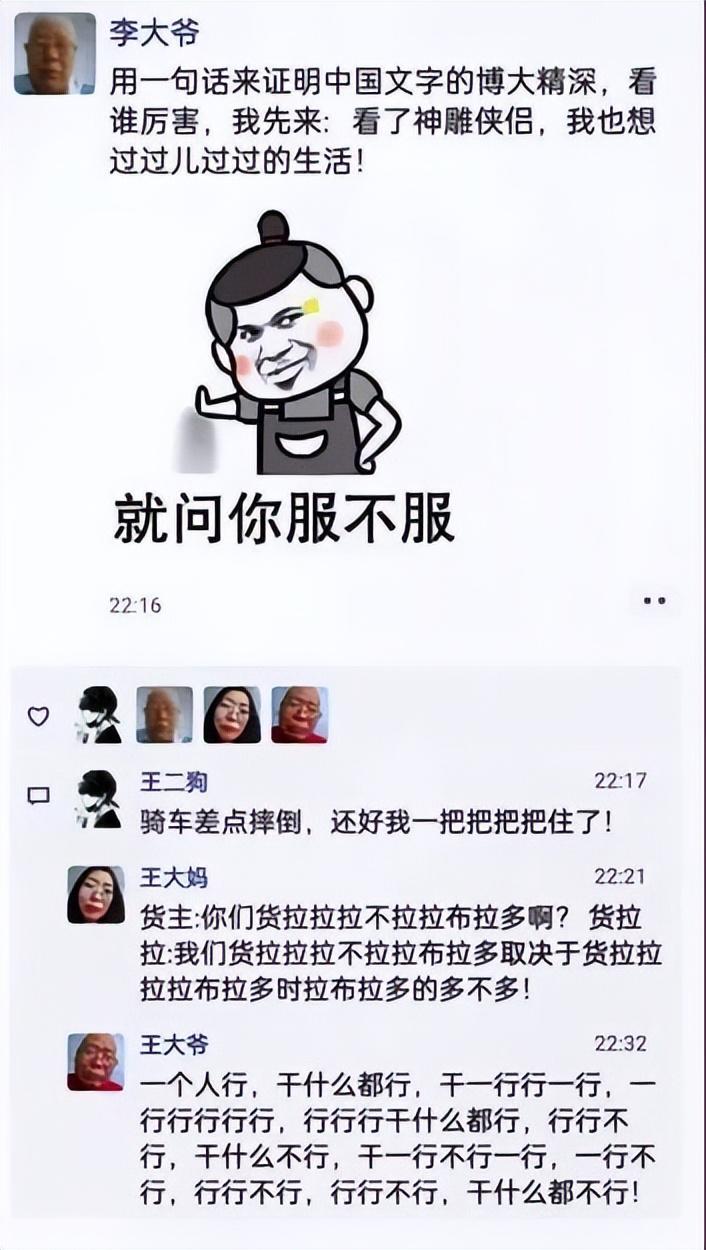Tap the name 王大爷 in the comments

click(174, 1044)
